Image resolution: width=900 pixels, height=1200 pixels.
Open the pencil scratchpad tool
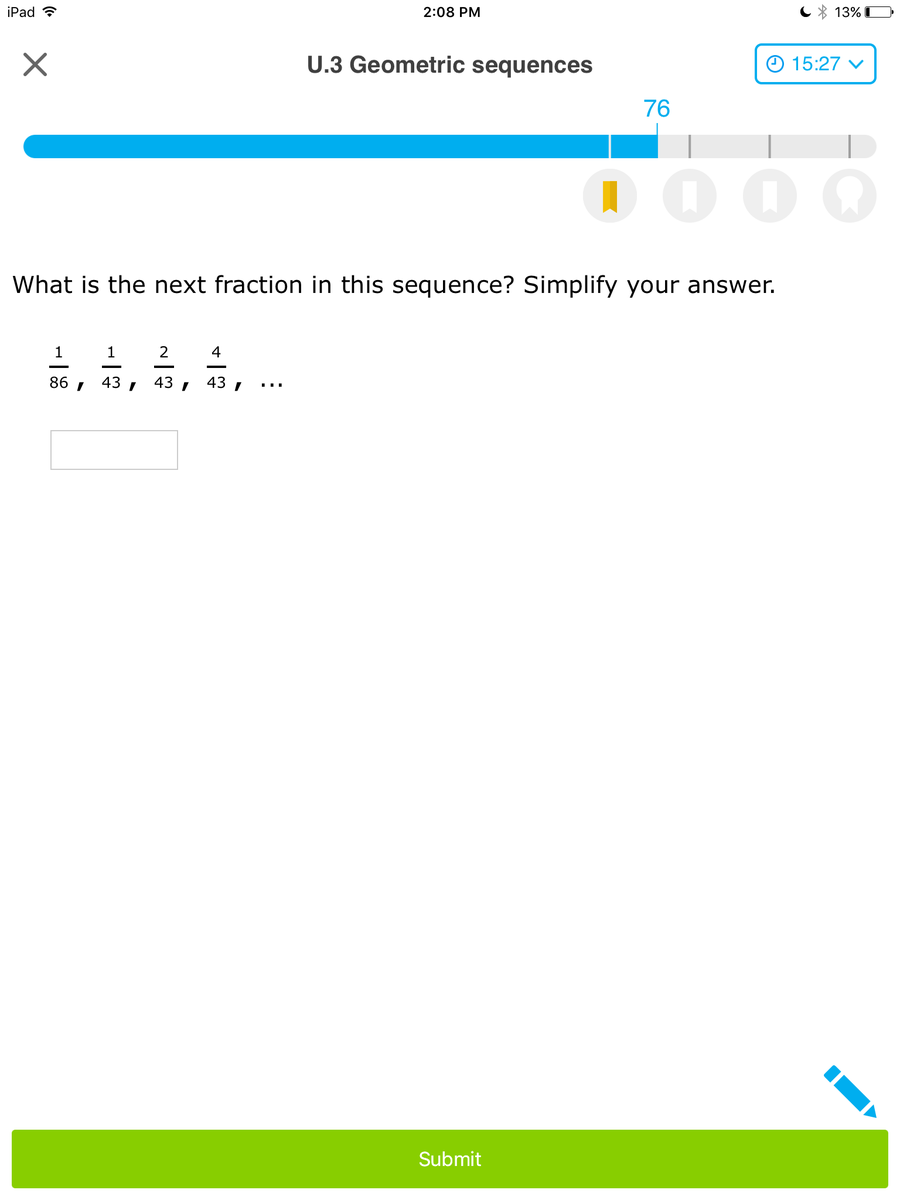[x=849, y=1090]
